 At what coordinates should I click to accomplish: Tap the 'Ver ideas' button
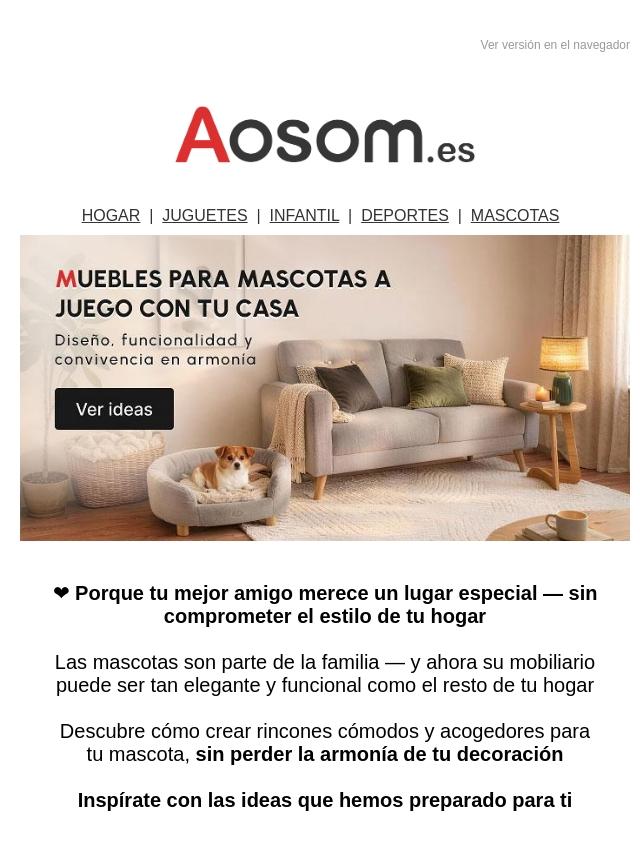pyautogui.click(x=114, y=409)
